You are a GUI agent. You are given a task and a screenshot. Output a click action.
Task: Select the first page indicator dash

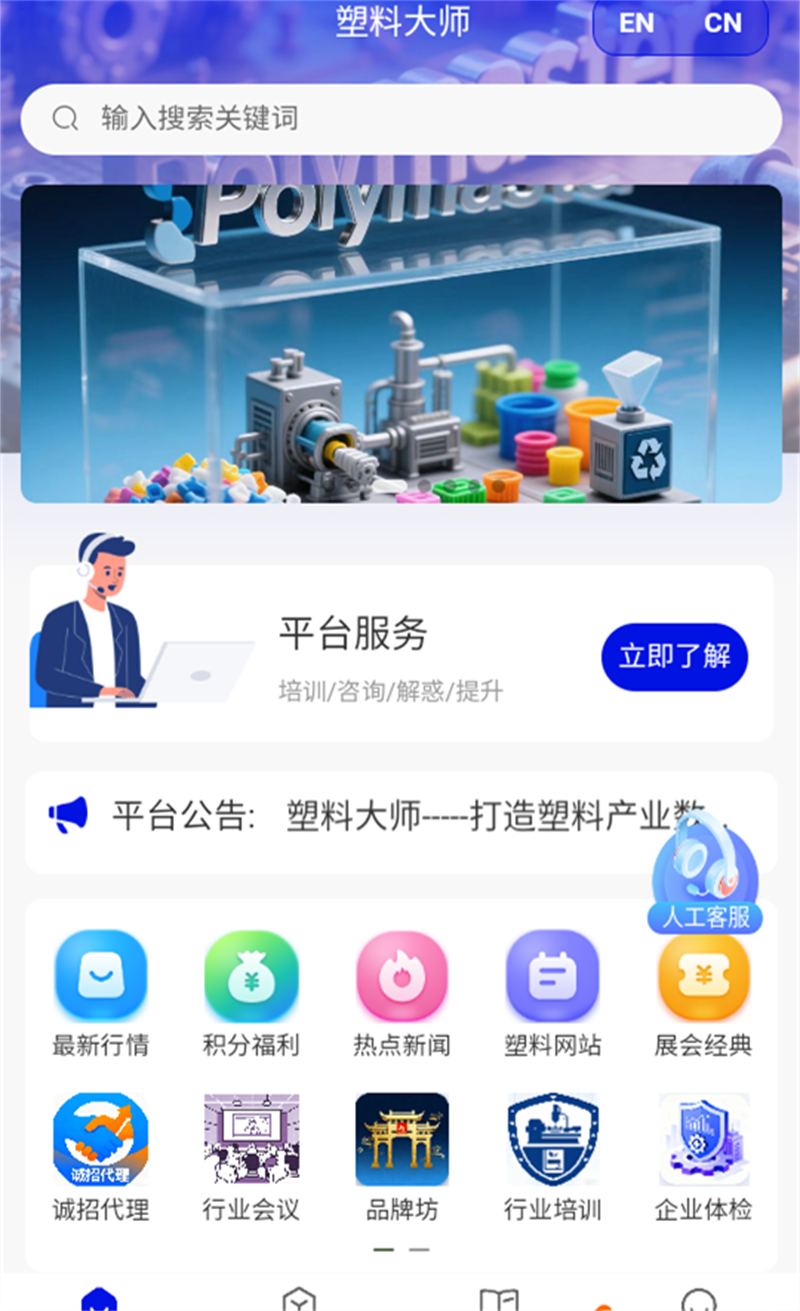coord(385,1248)
